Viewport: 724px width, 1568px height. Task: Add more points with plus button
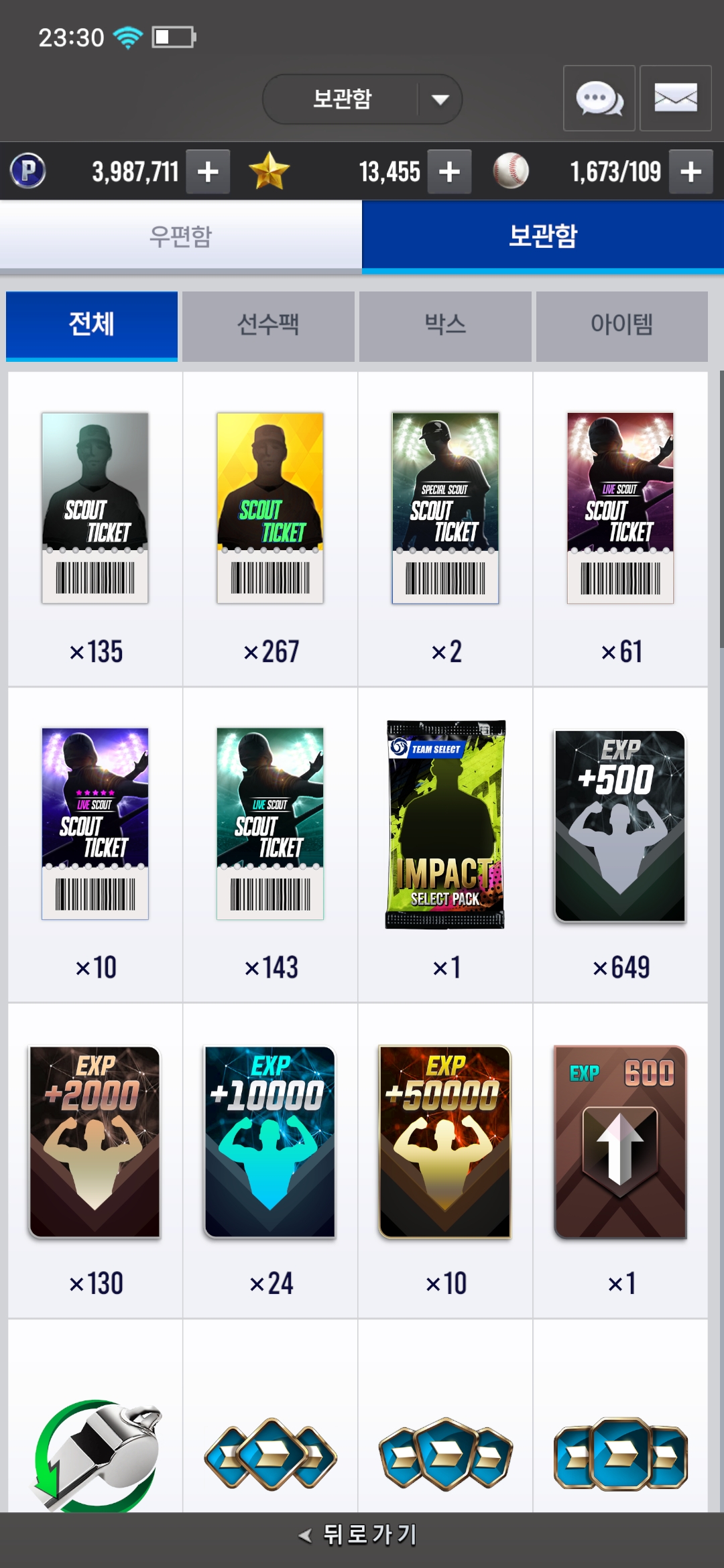click(208, 172)
